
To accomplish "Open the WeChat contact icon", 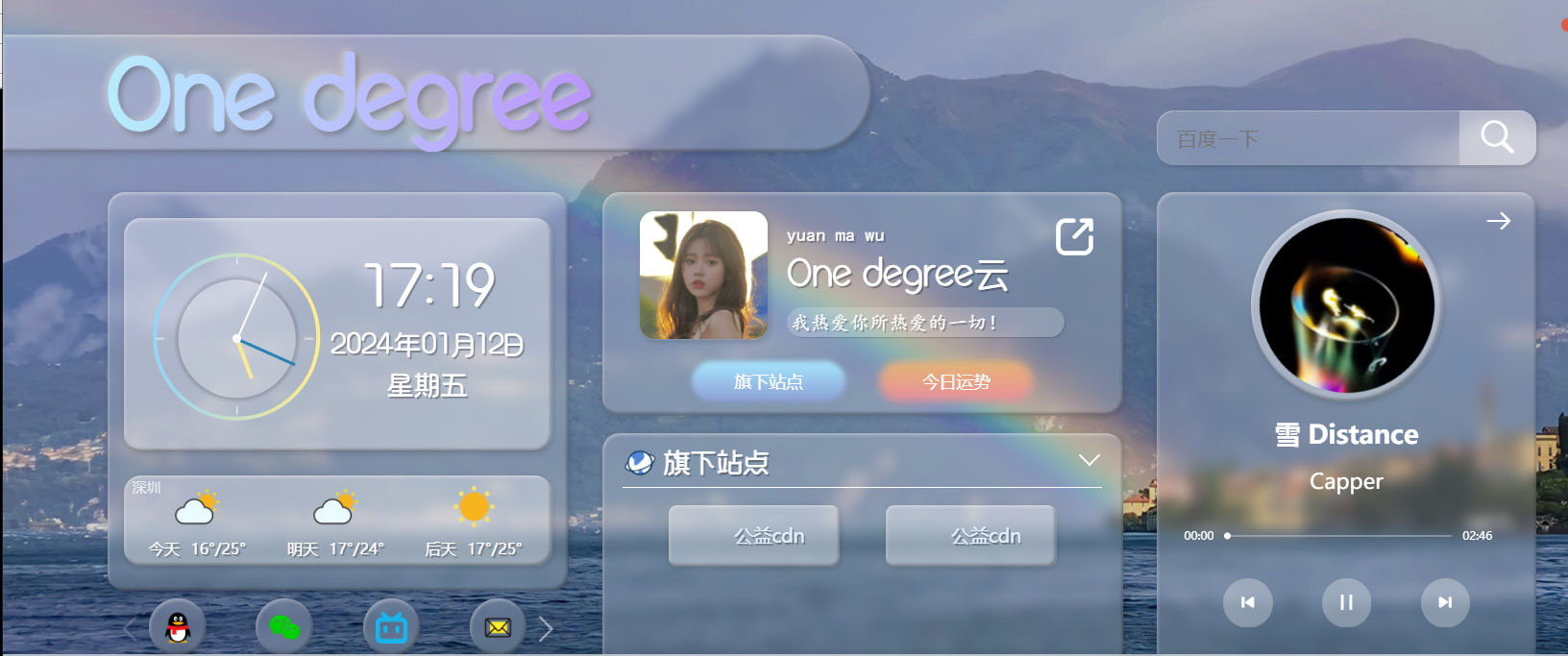I will (x=284, y=627).
